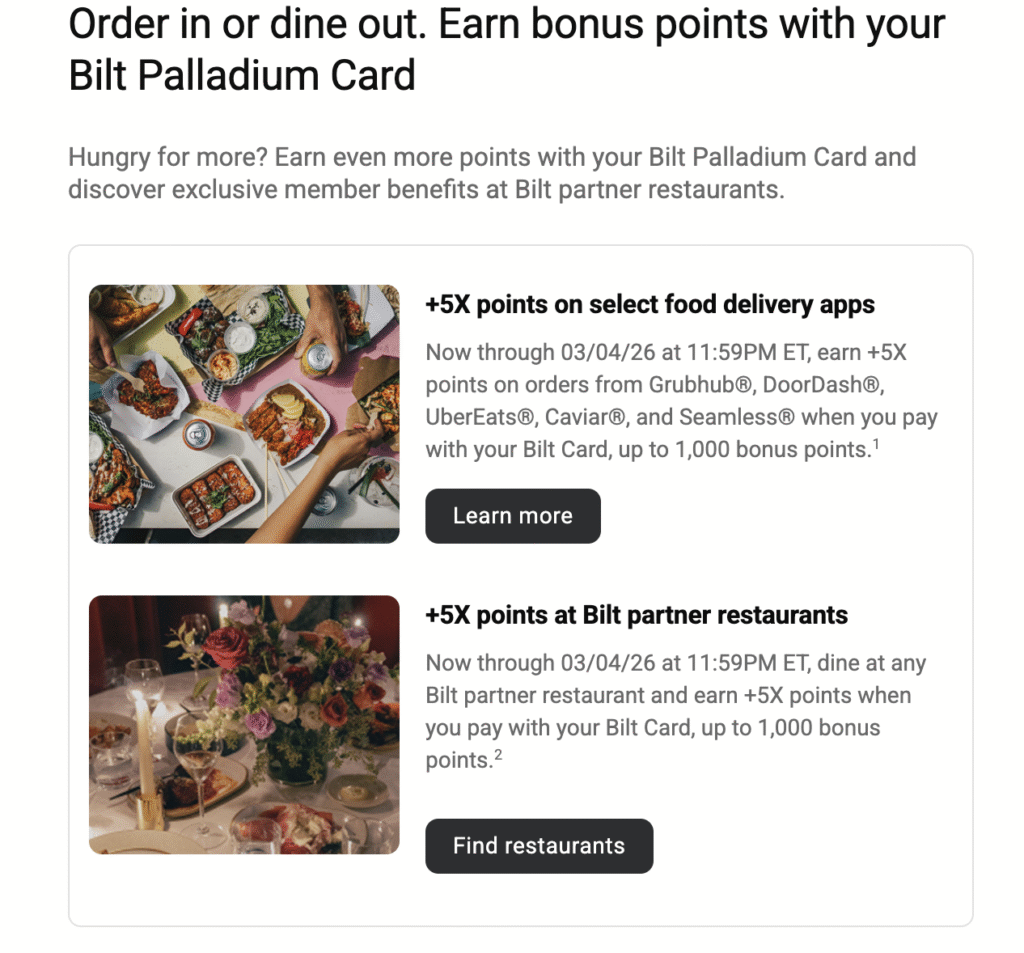Open Find restaurants button
Viewport: 1024px width, 953px height.
539,846
